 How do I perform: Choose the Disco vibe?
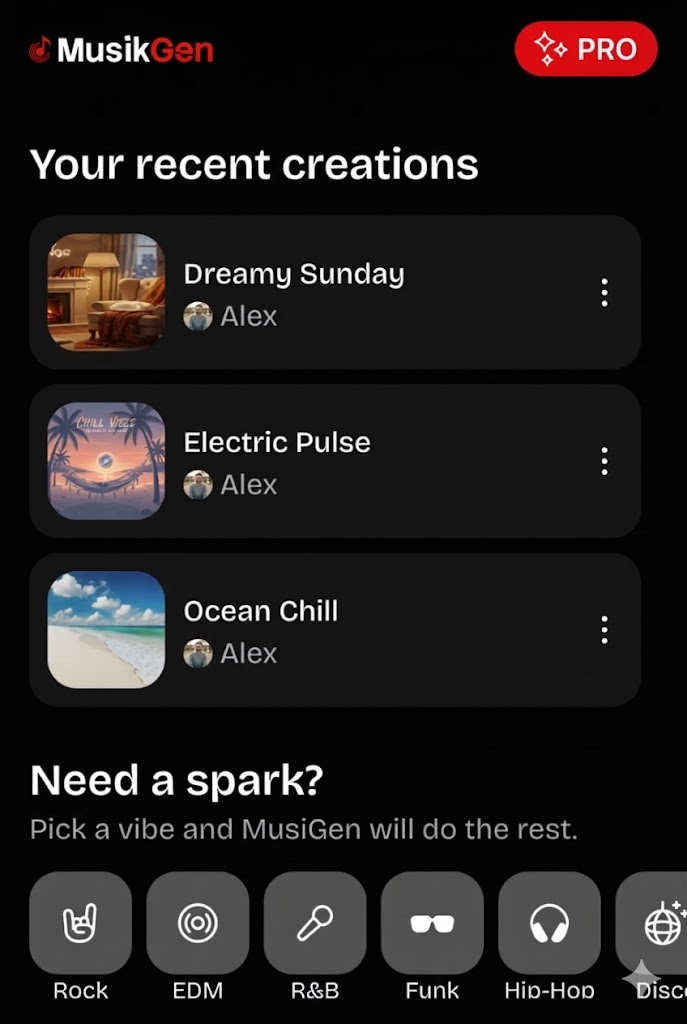coord(655,923)
